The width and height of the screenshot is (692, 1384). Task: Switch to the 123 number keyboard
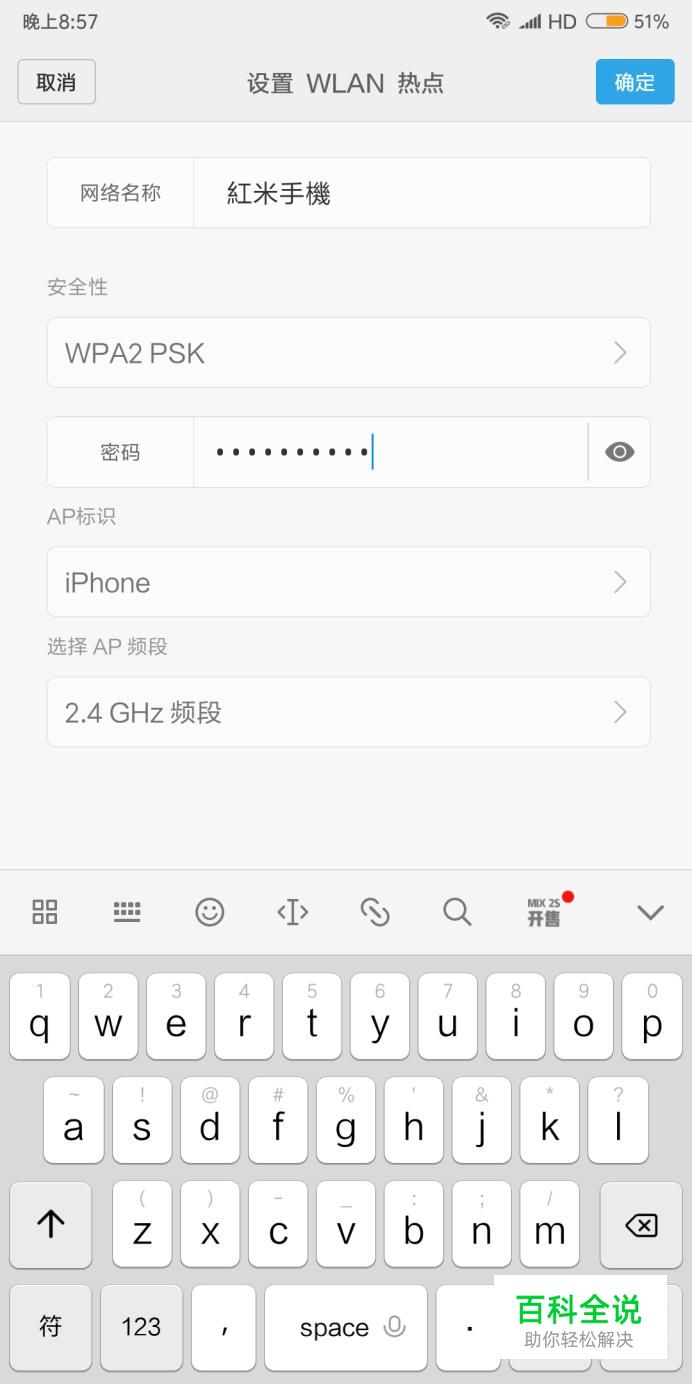pyautogui.click(x=141, y=1327)
